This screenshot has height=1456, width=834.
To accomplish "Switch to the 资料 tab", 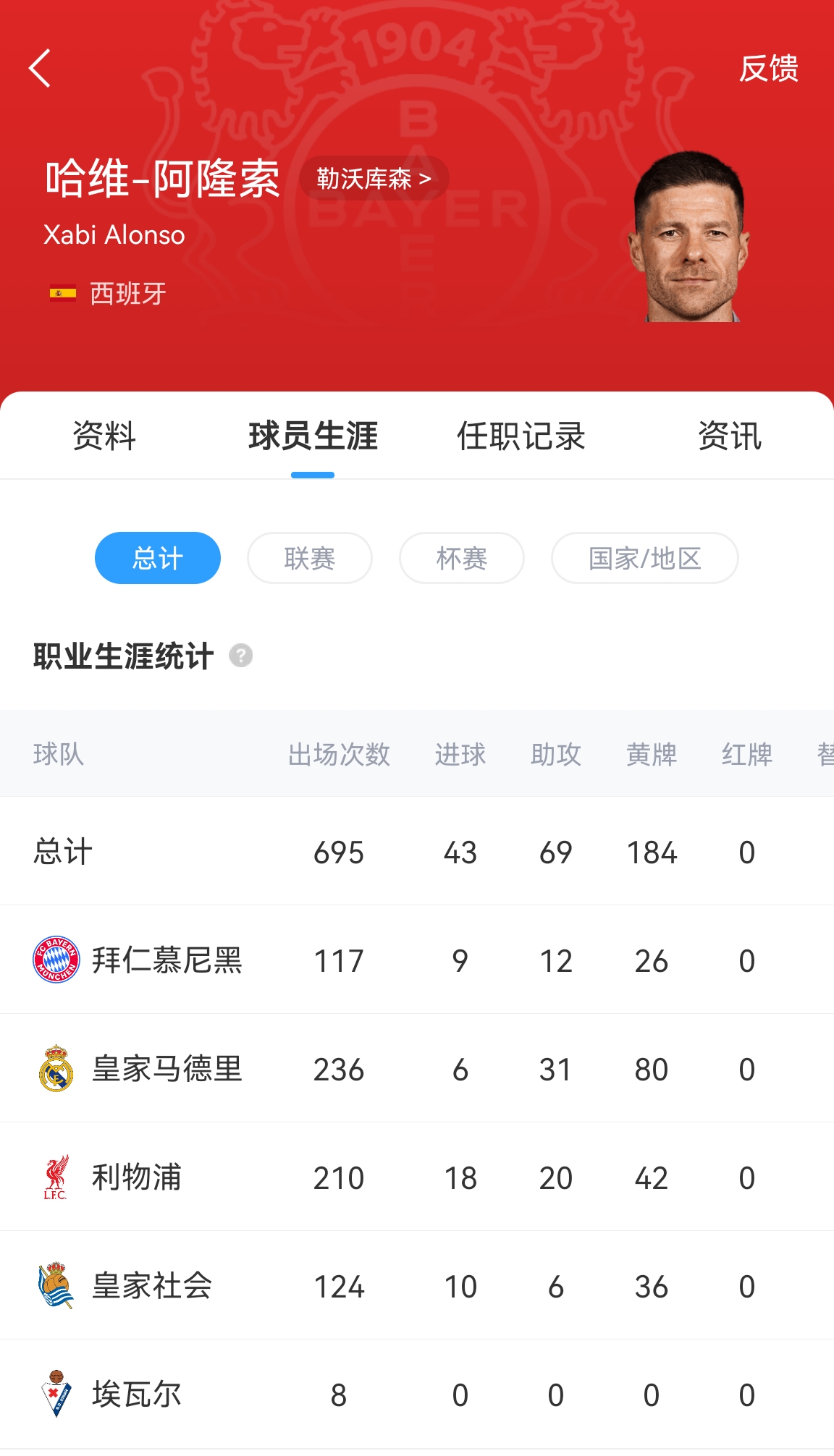I will 104,436.
